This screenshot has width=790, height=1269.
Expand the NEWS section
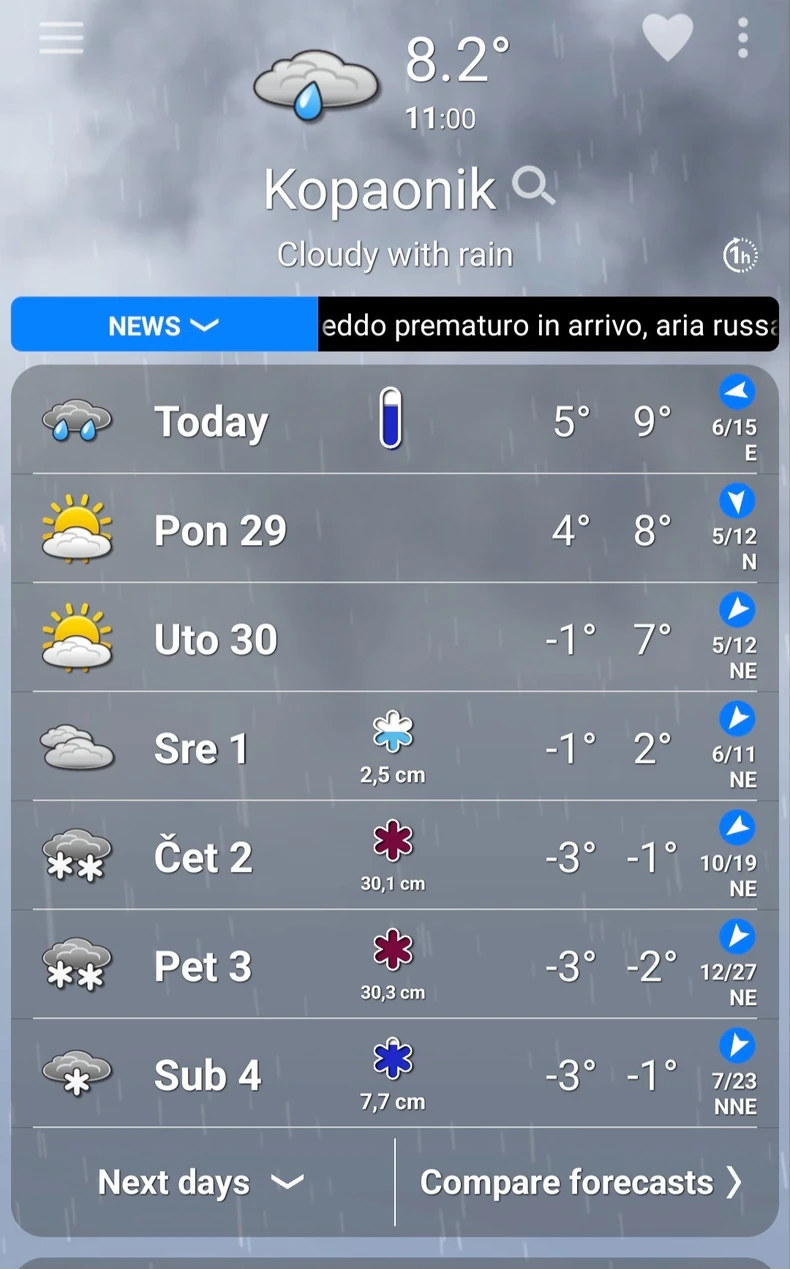coord(164,324)
